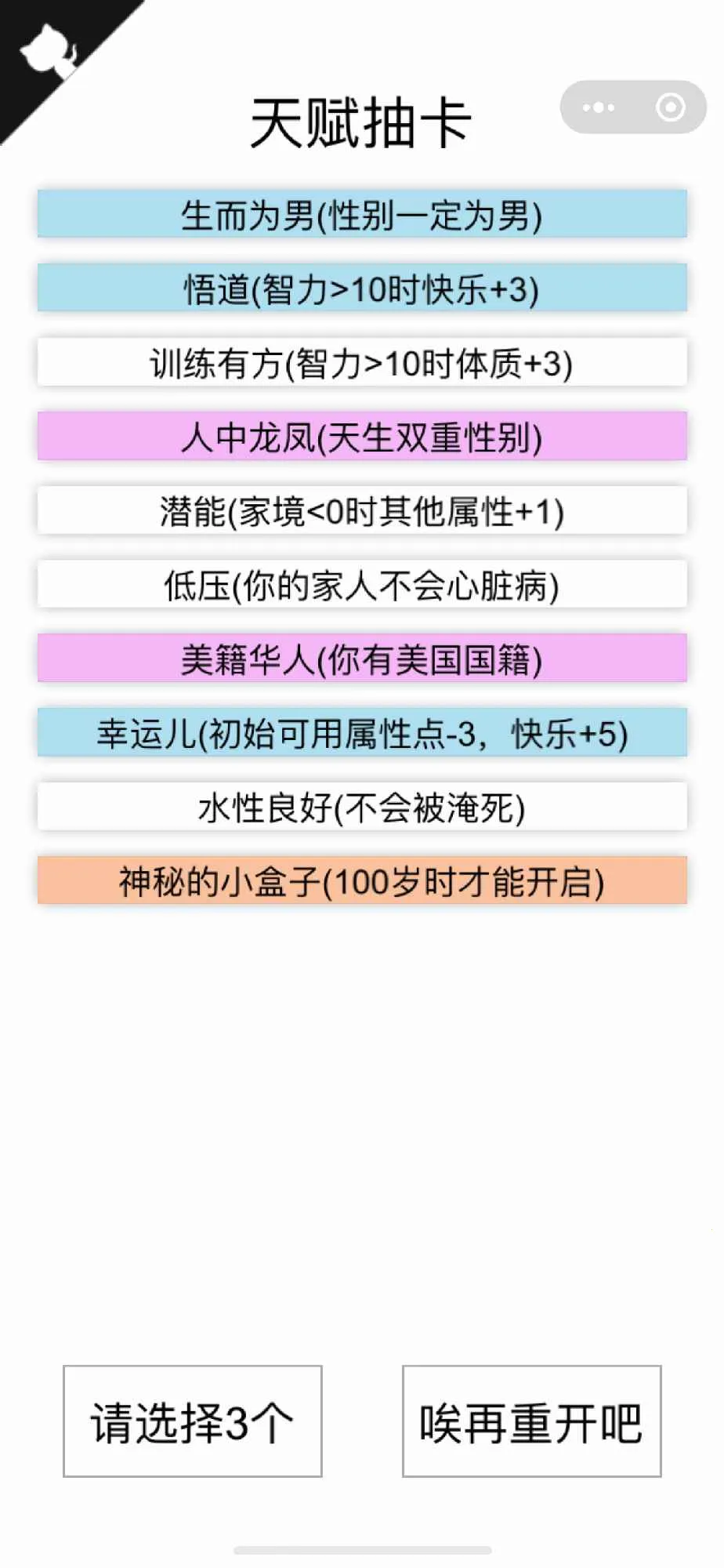Toggle the 训练有方 talent card
The height and width of the screenshot is (1568, 724).
click(x=362, y=363)
